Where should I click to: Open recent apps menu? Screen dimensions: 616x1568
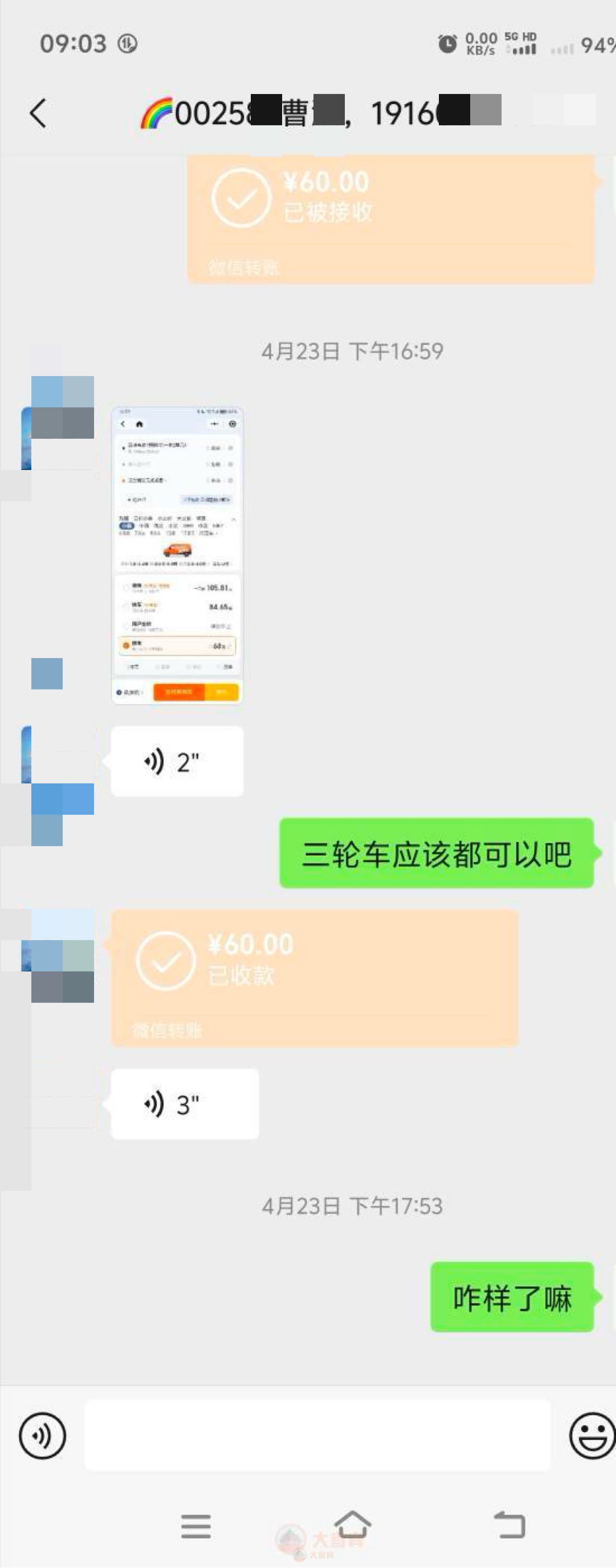pos(195,1525)
